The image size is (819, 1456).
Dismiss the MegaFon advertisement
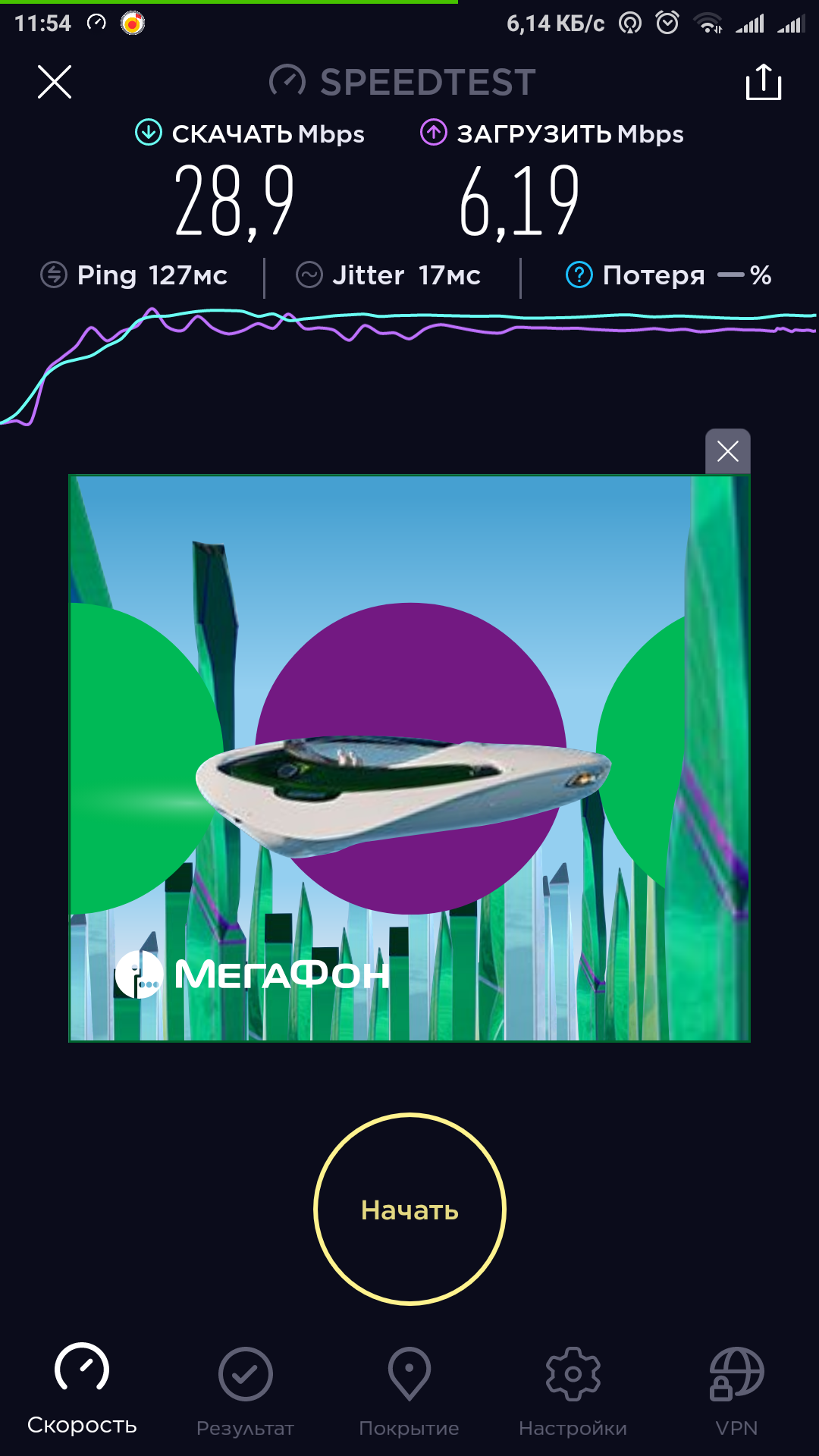point(728,452)
